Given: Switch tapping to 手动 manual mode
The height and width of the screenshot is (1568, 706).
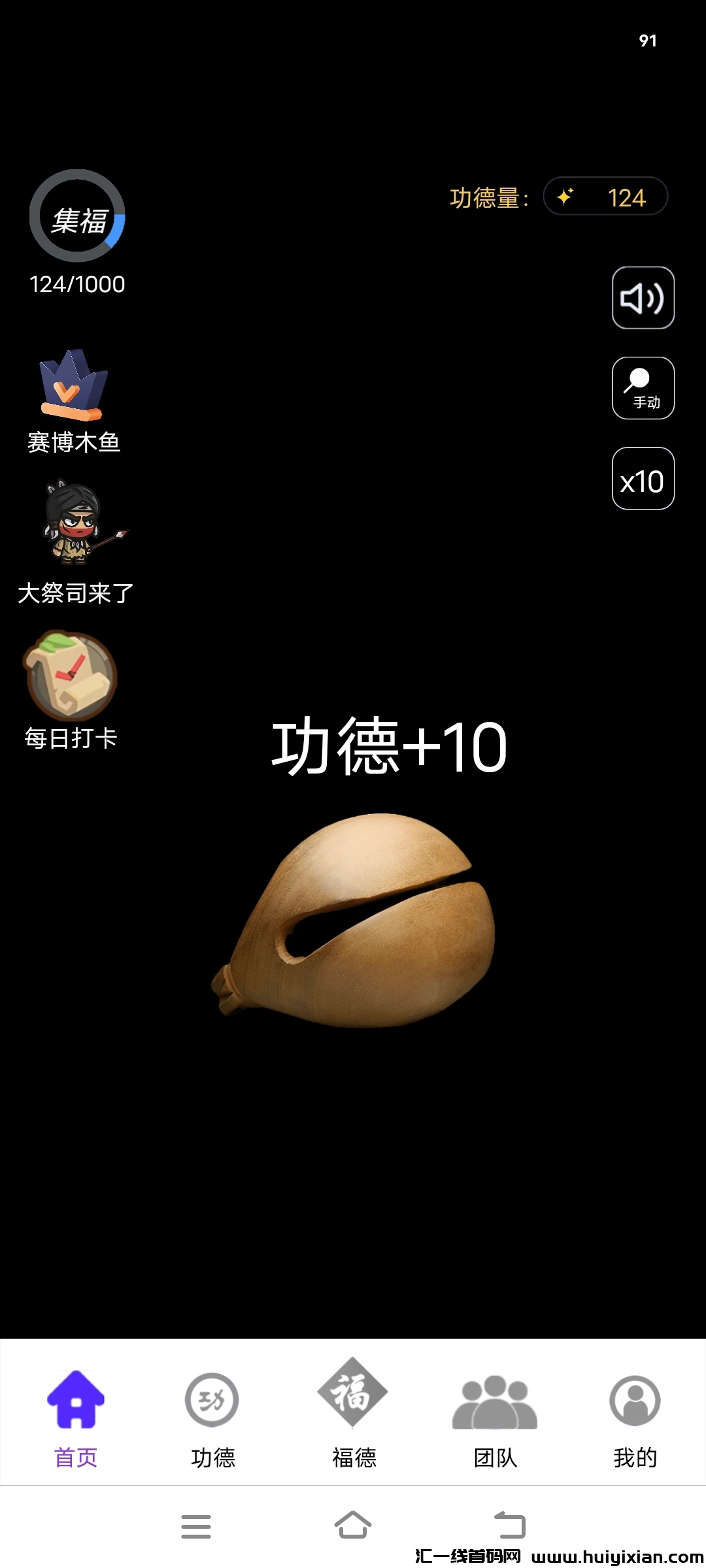Looking at the screenshot, I should pos(643,387).
